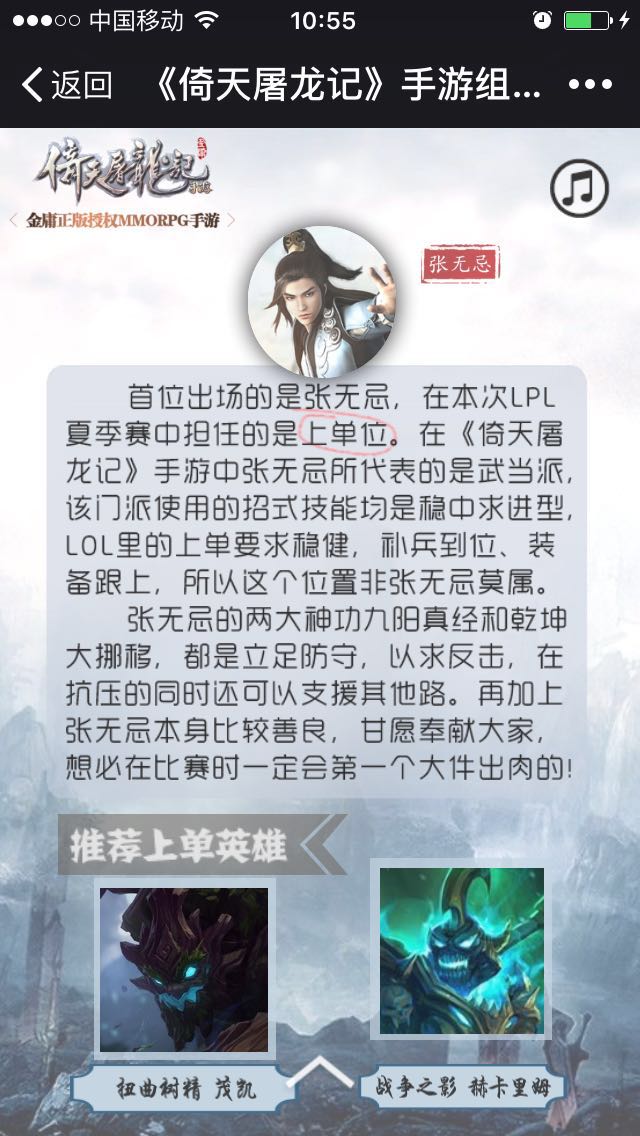Open the three-dot more options menu
This screenshot has width=640, height=1136.
[x=589, y=85]
